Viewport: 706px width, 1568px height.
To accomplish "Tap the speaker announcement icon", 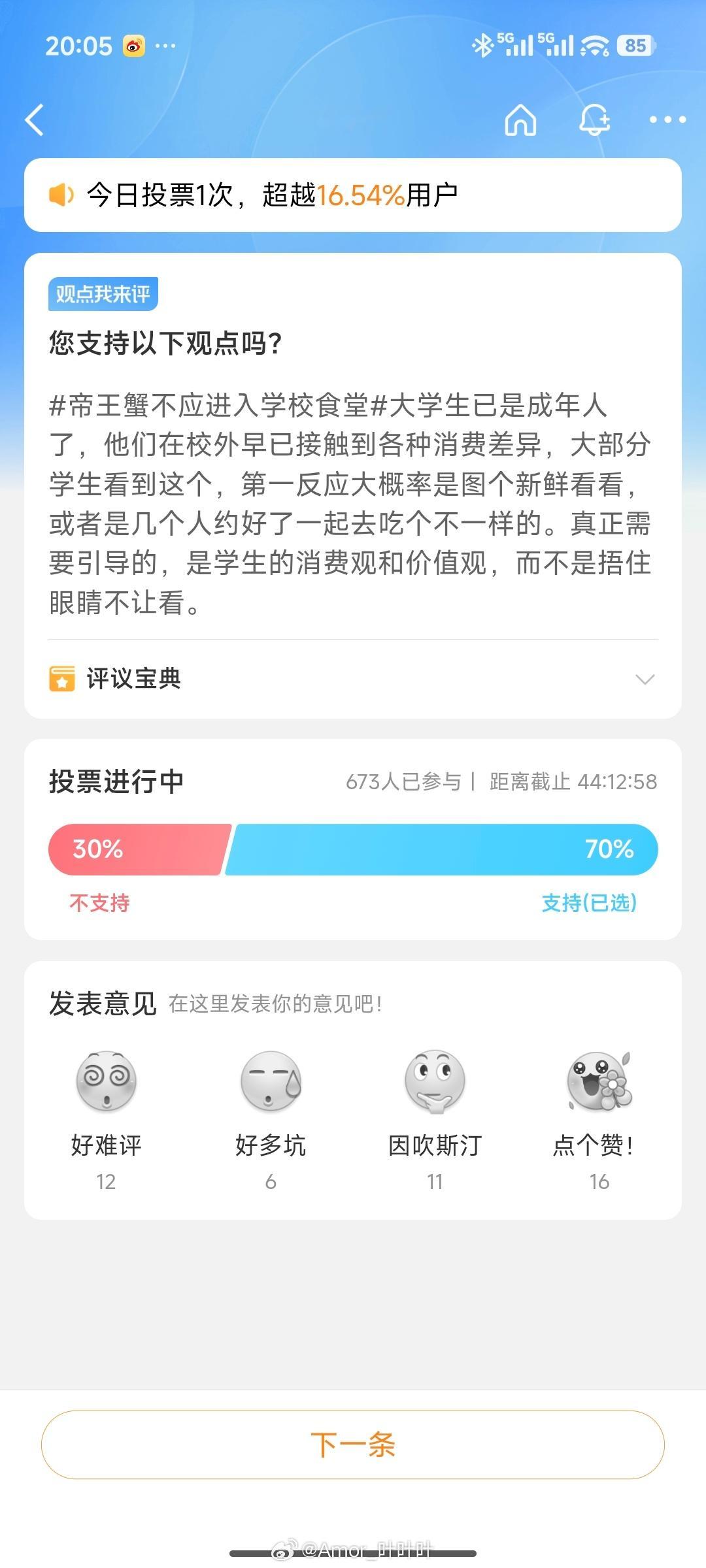I will click(x=59, y=194).
